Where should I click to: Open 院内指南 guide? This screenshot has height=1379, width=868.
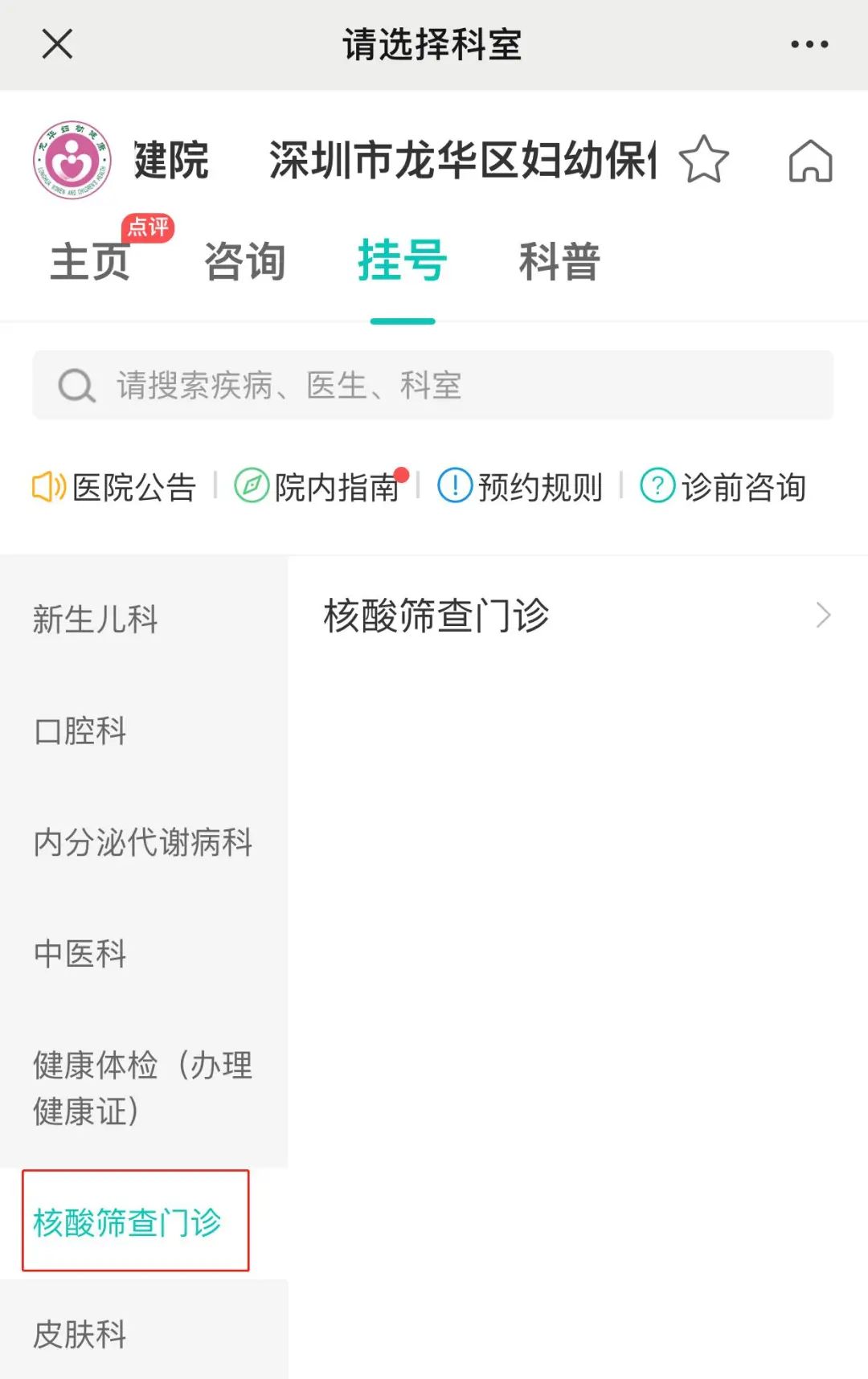point(319,487)
